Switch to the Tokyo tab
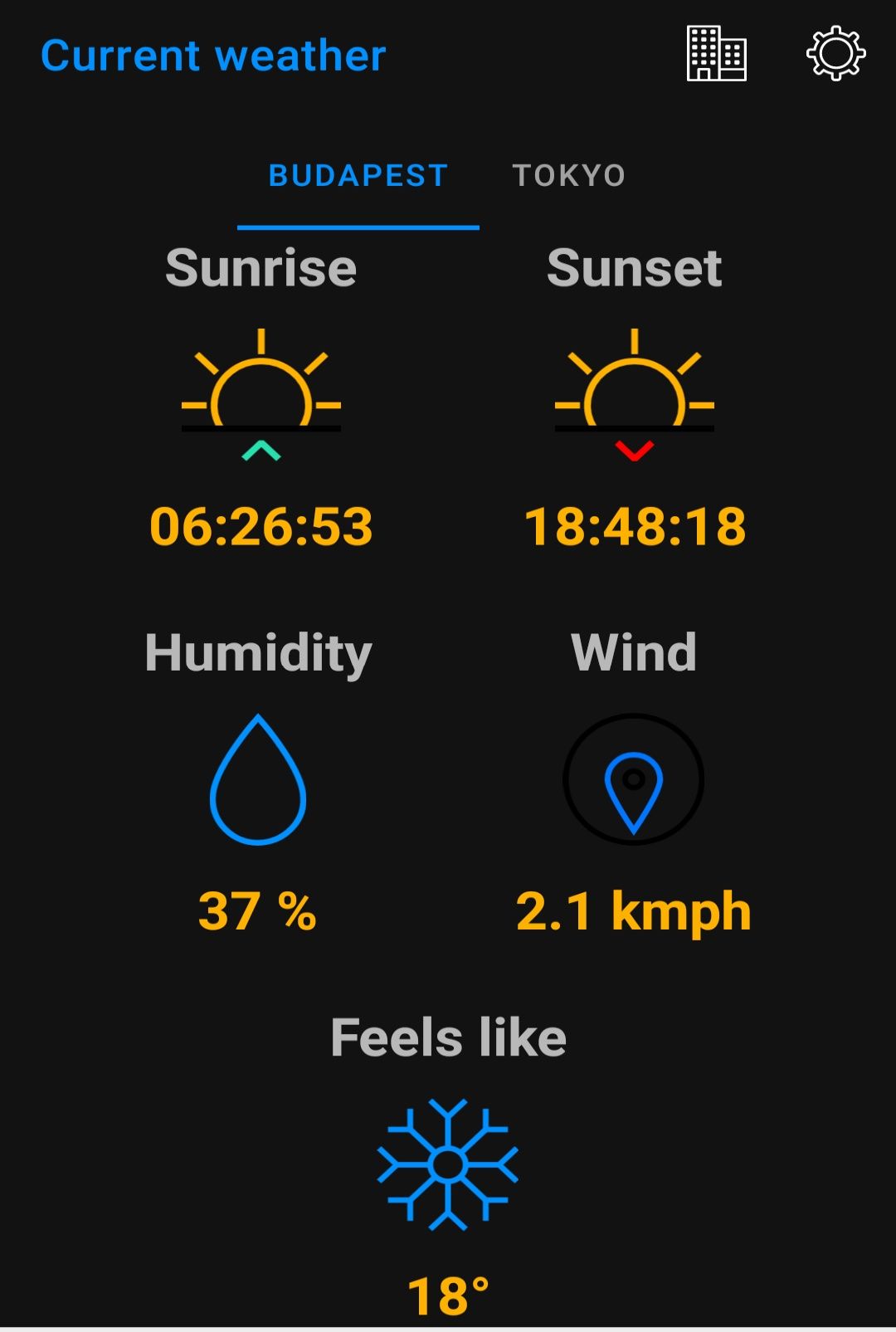Screen dimensions: 896x1332 click(569, 176)
